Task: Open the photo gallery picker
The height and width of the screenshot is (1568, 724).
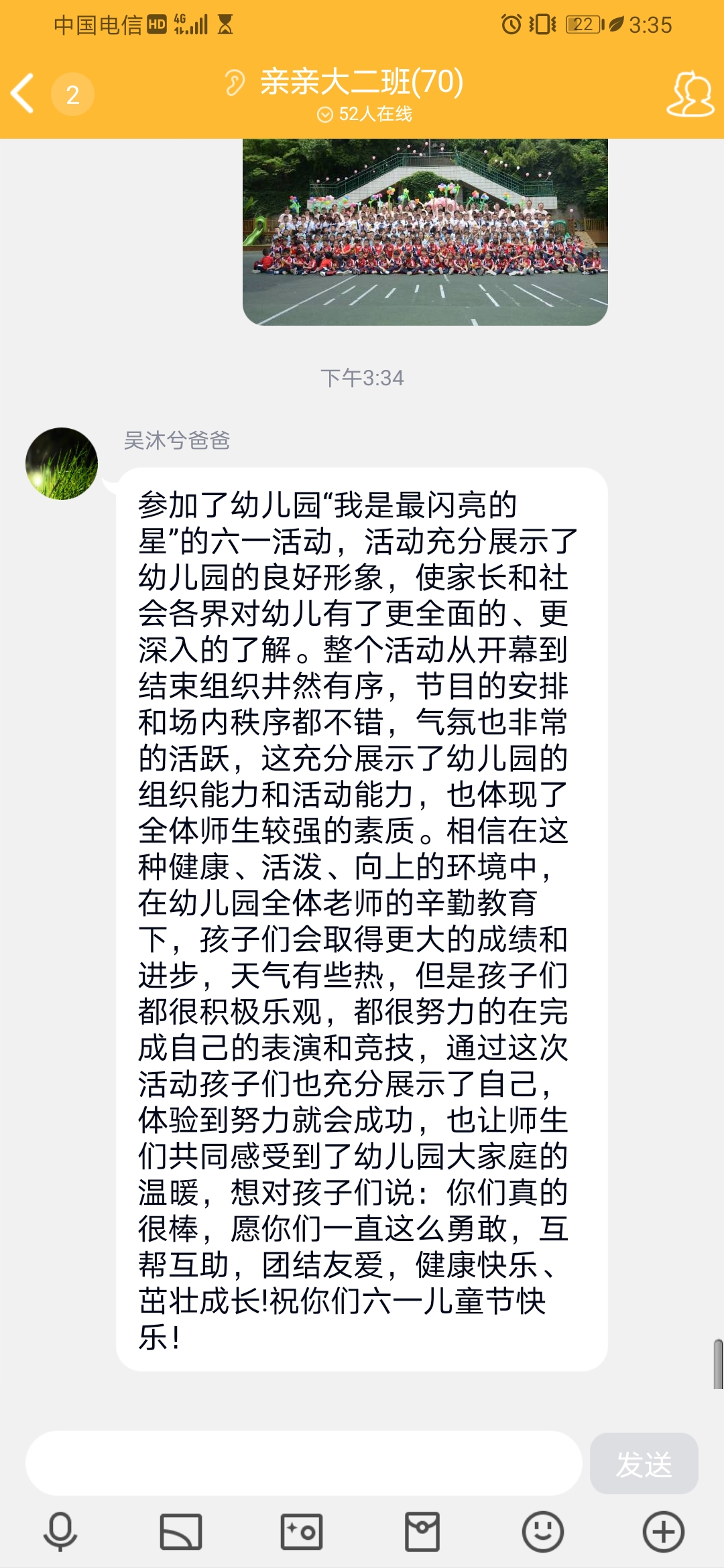Action: pyautogui.click(x=181, y=1532)
